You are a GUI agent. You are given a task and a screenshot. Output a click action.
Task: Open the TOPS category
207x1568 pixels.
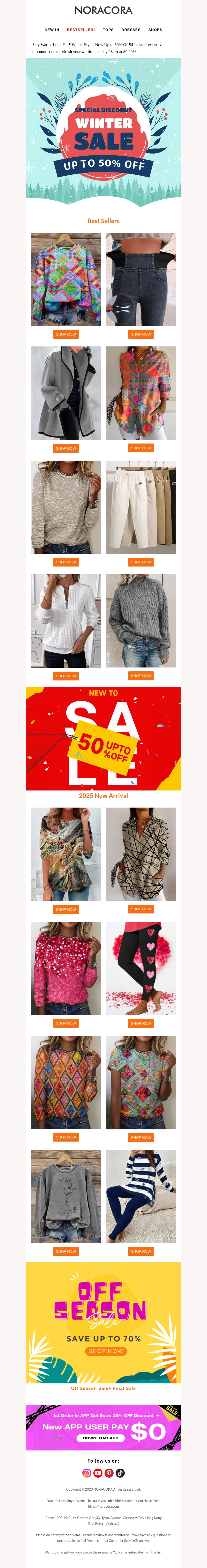click(108, 30)
